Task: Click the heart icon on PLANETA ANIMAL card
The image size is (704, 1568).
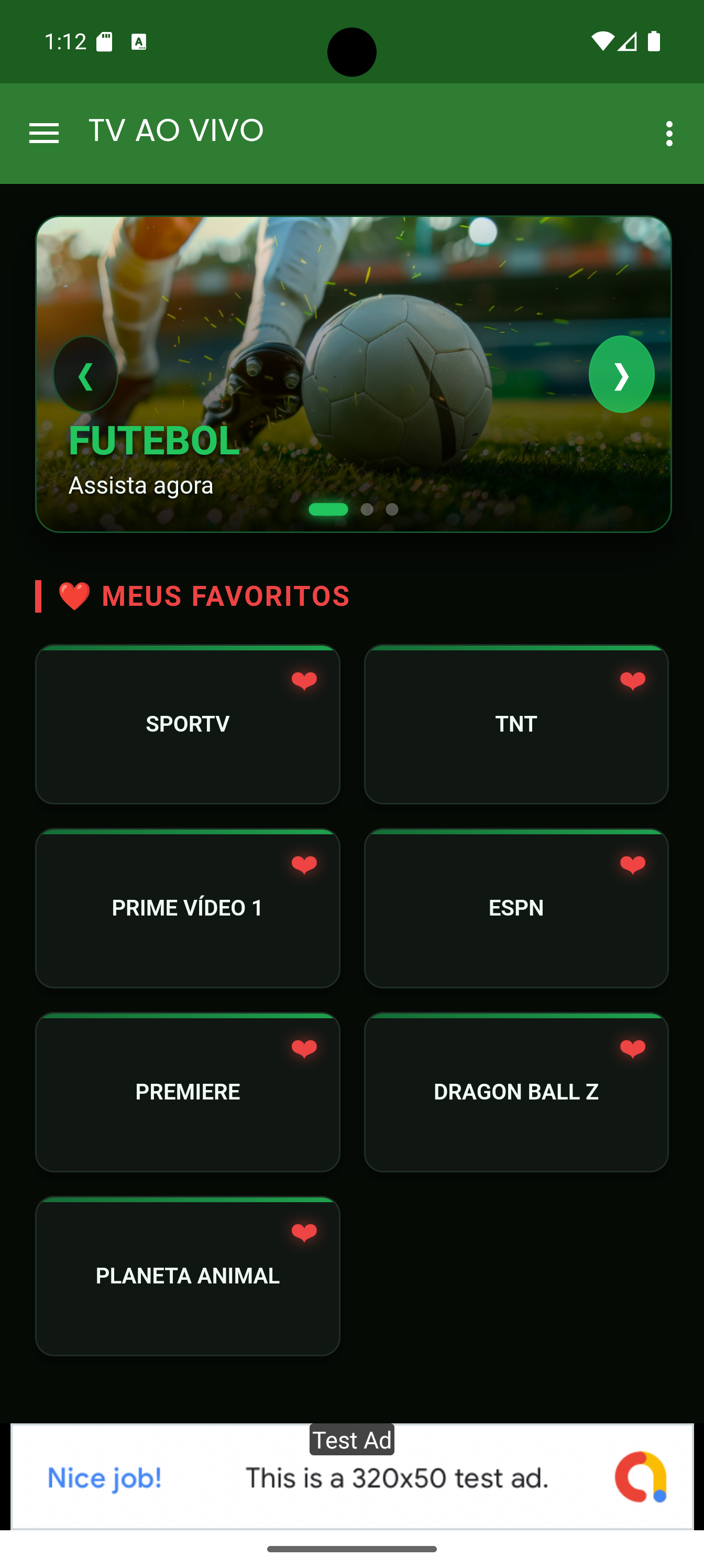Action: (x=305, y=1230)
